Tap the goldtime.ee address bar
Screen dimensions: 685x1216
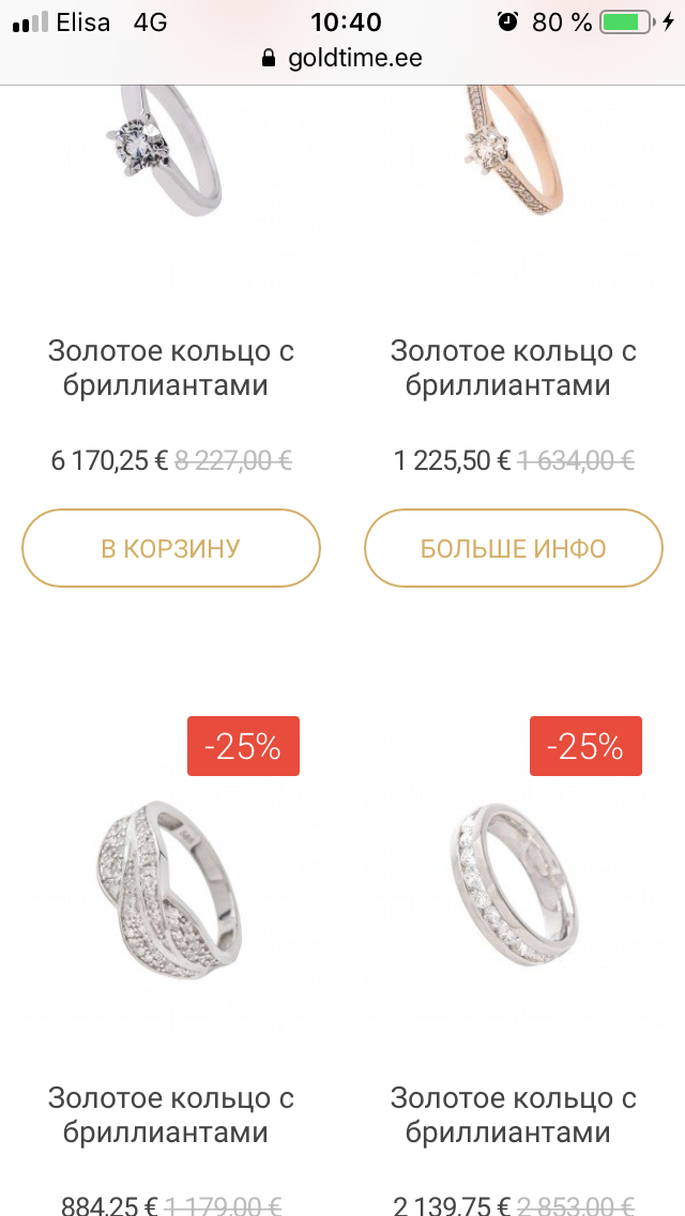(342, 58)
